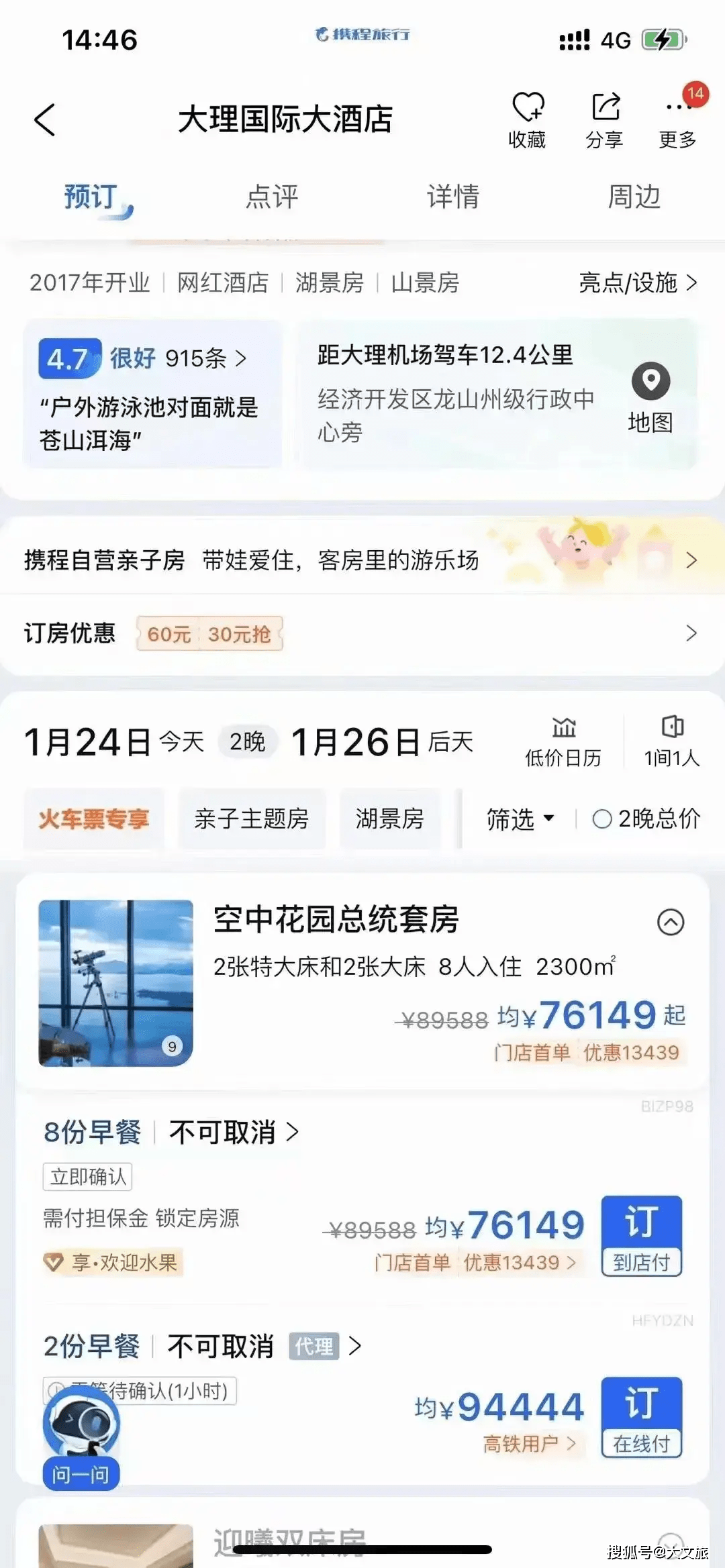Open the 筛选 filter dropdown
This screenshot has width=725, height=1568.
520,819
